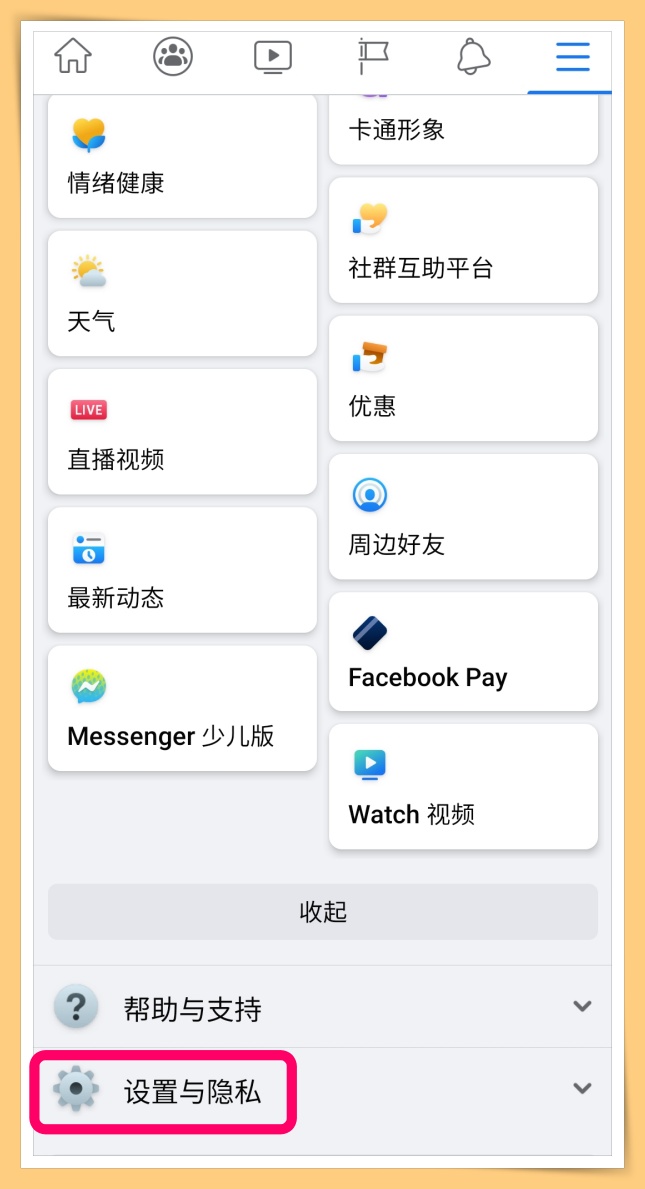Open Messenger 少儿版 card
Viewport: 645px width, 1189px height.
(182, 708)
